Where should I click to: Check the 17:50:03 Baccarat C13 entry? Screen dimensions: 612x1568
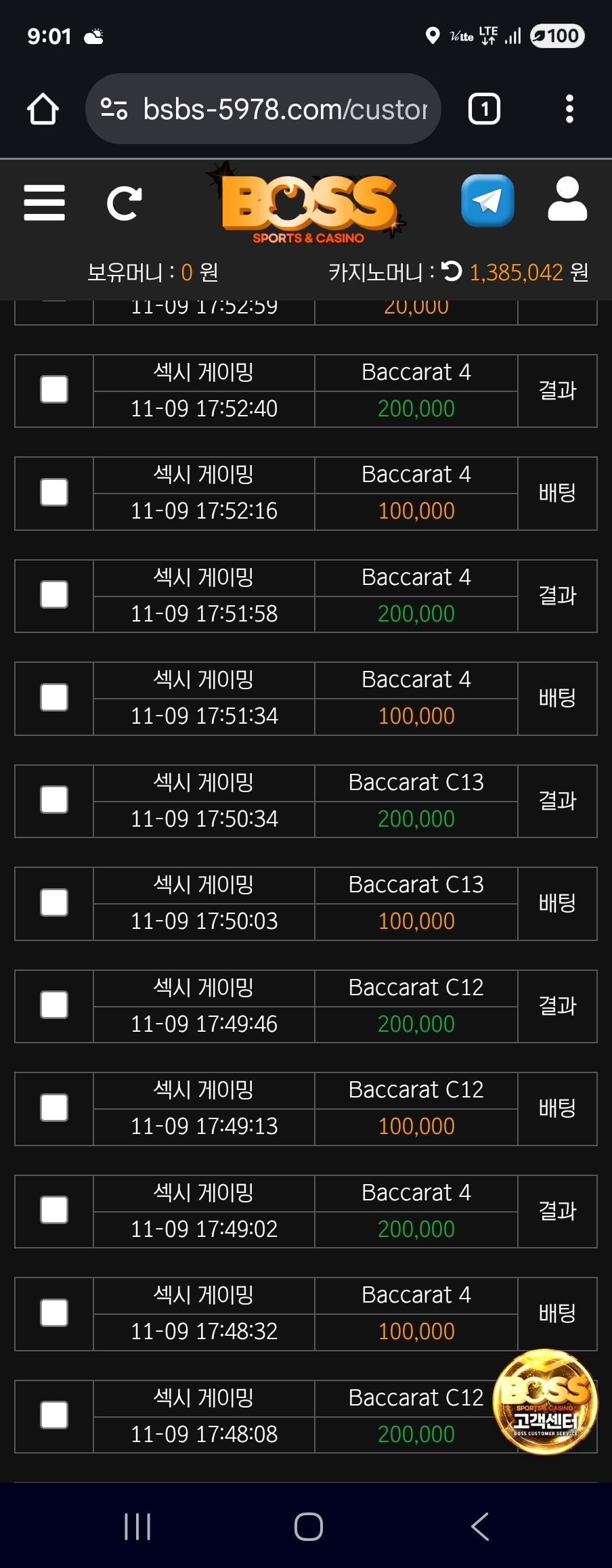pyautogui.click(x=54, y=902)
